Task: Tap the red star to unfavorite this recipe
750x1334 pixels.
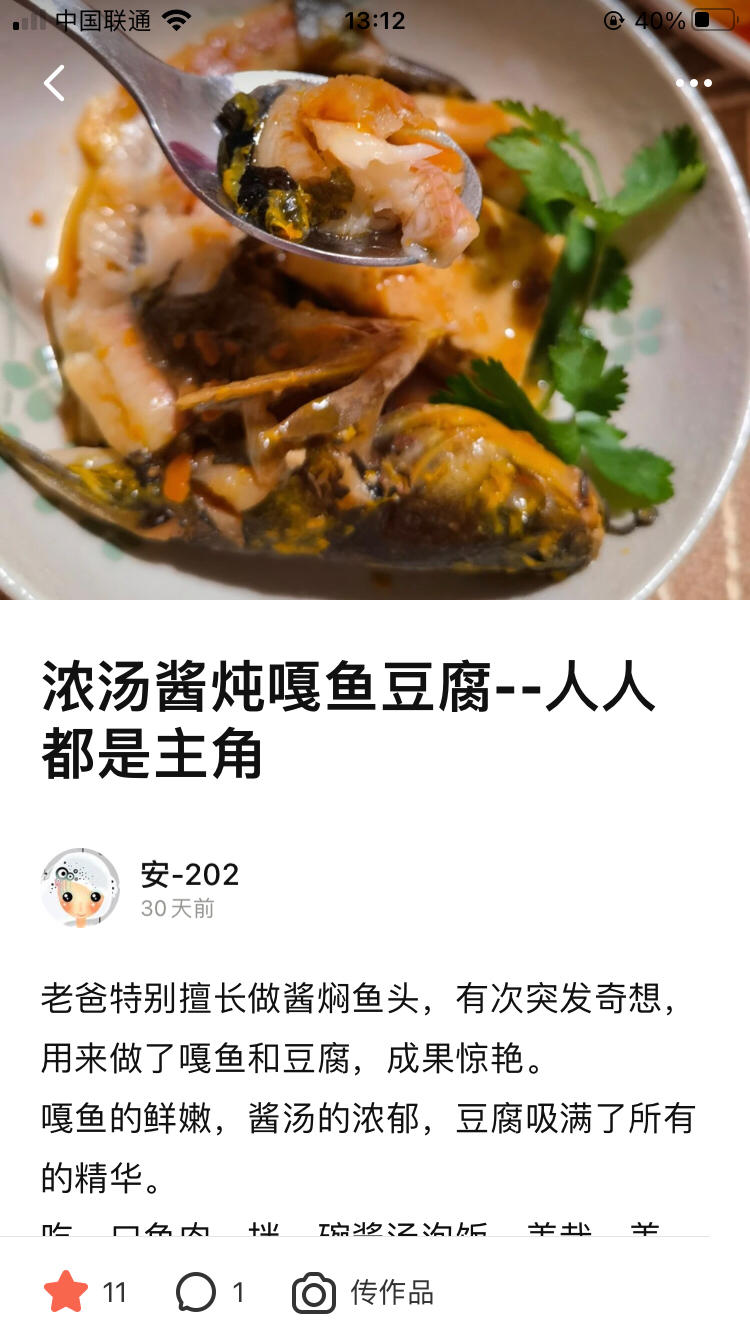Action: pyautogui.click(x=66, y=1292)
